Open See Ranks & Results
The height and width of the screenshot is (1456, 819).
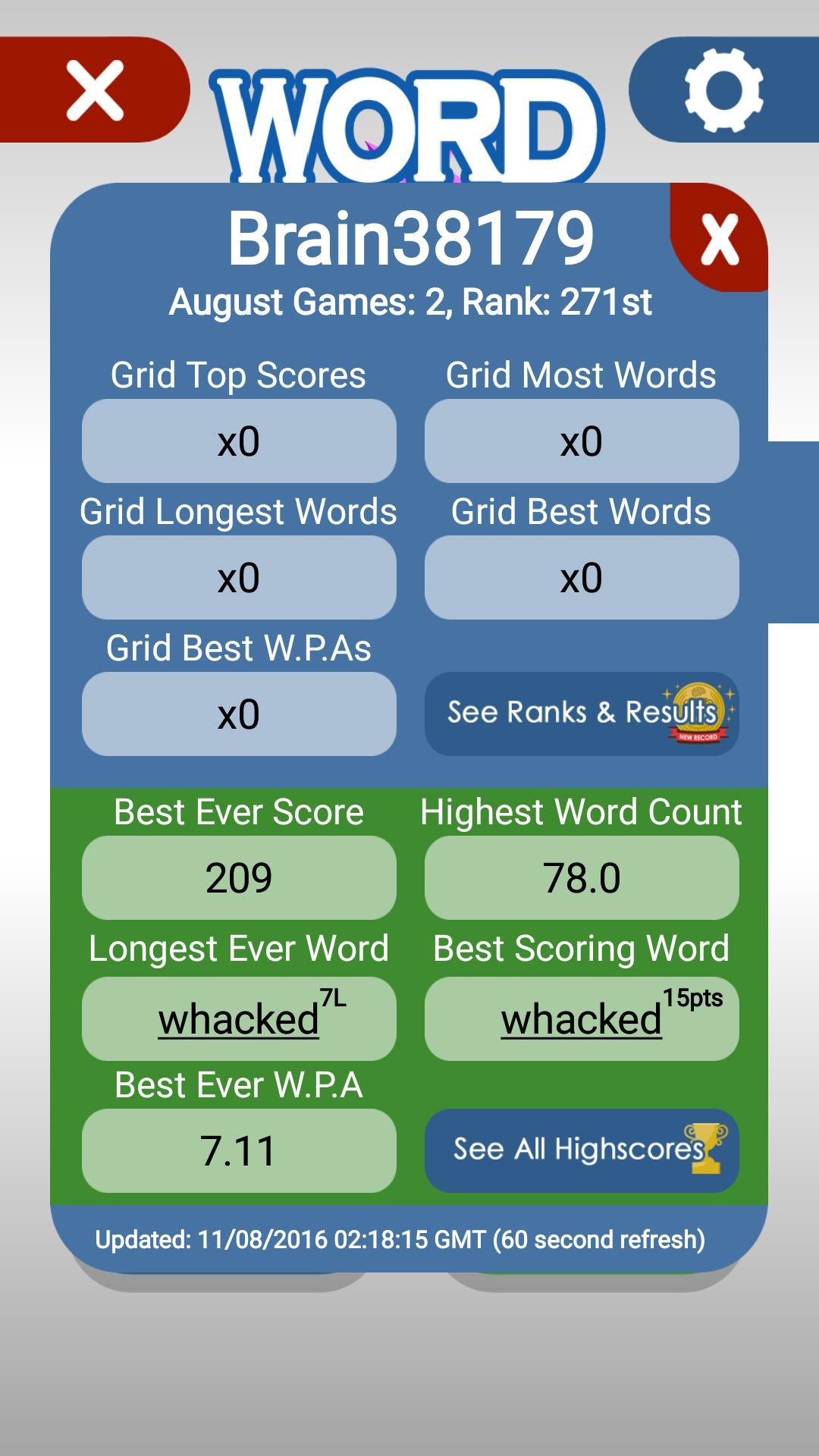pyautogui.click(x=582, y=713)
